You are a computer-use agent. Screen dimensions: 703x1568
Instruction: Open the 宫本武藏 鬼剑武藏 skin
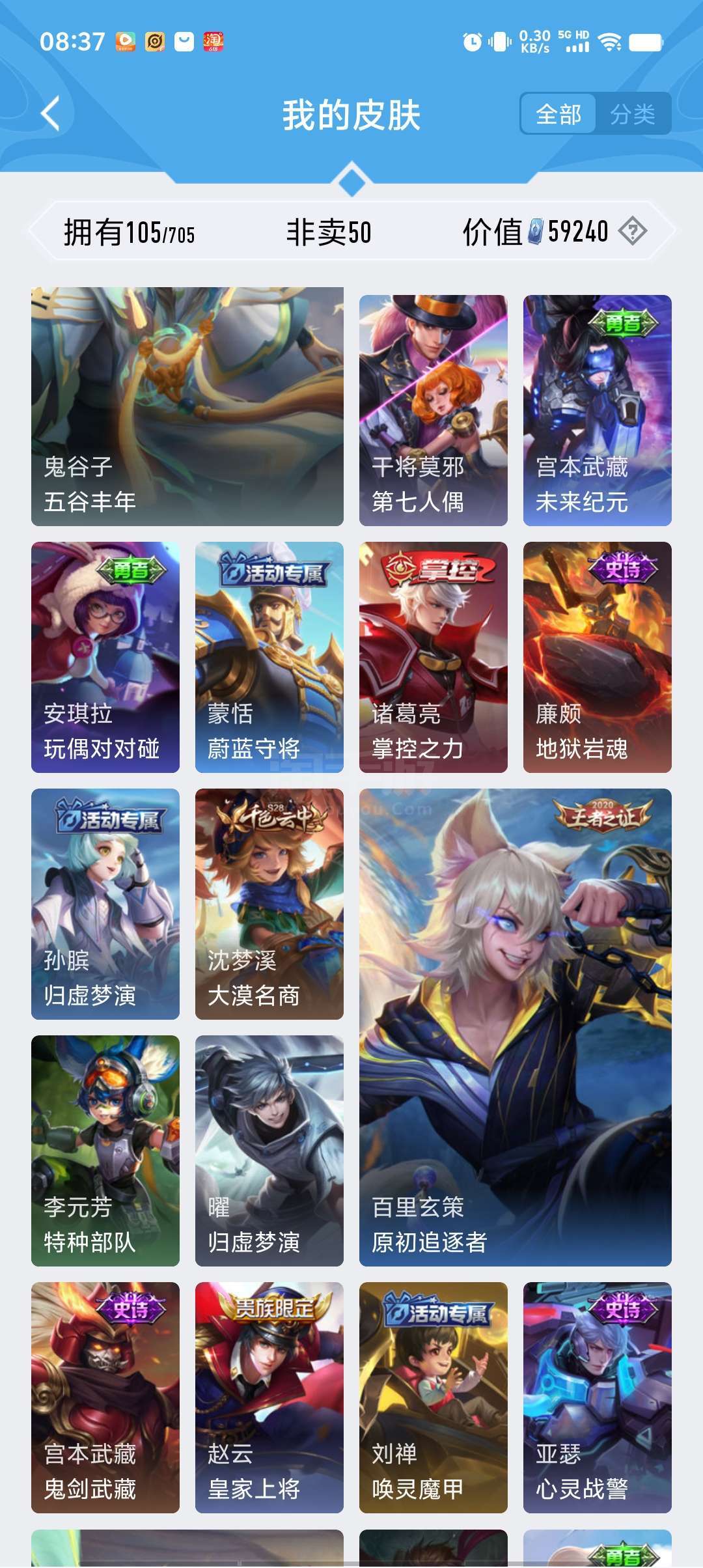[105, 1397]
